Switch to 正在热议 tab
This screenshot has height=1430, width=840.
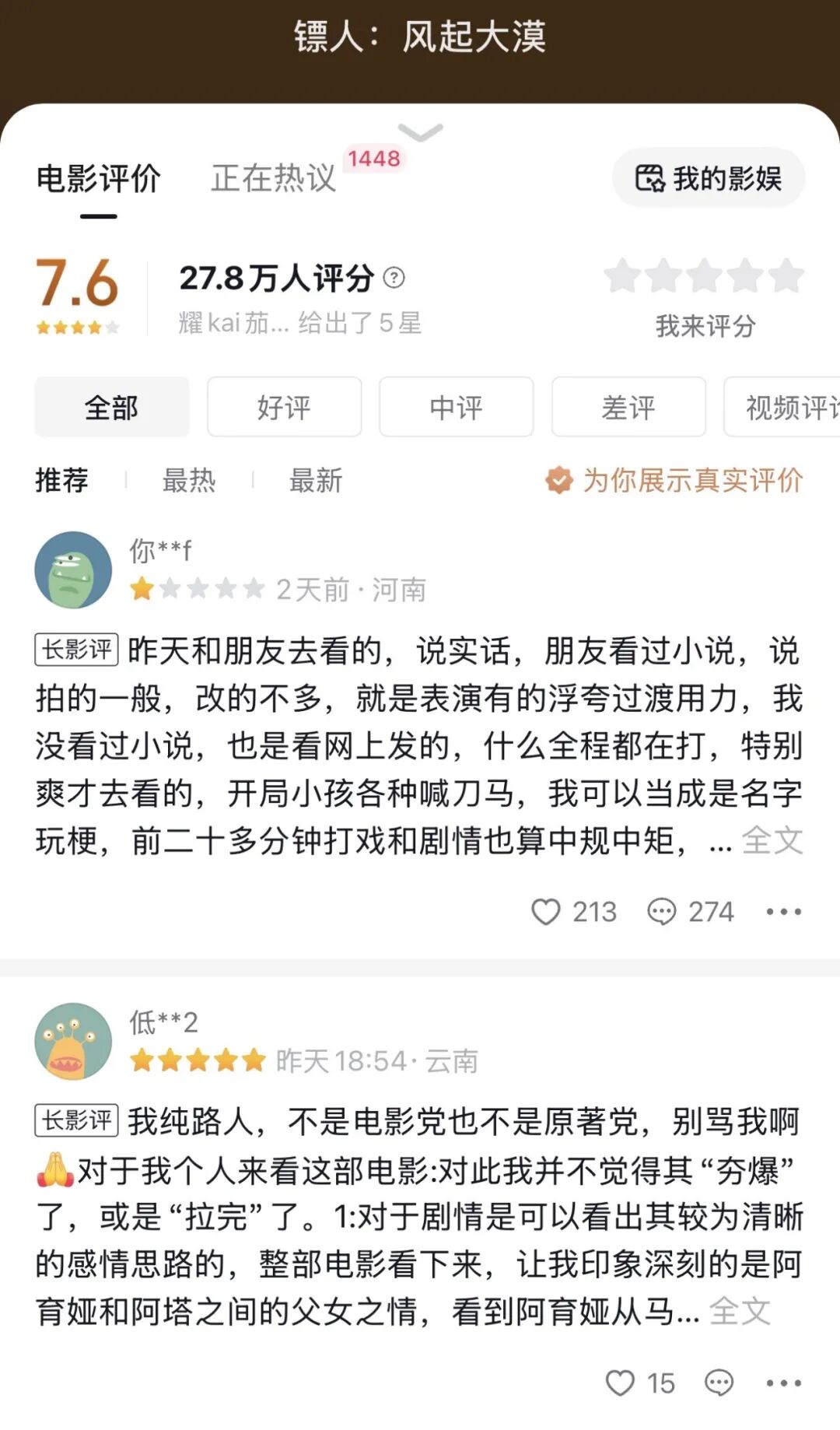tap(274, 177)
